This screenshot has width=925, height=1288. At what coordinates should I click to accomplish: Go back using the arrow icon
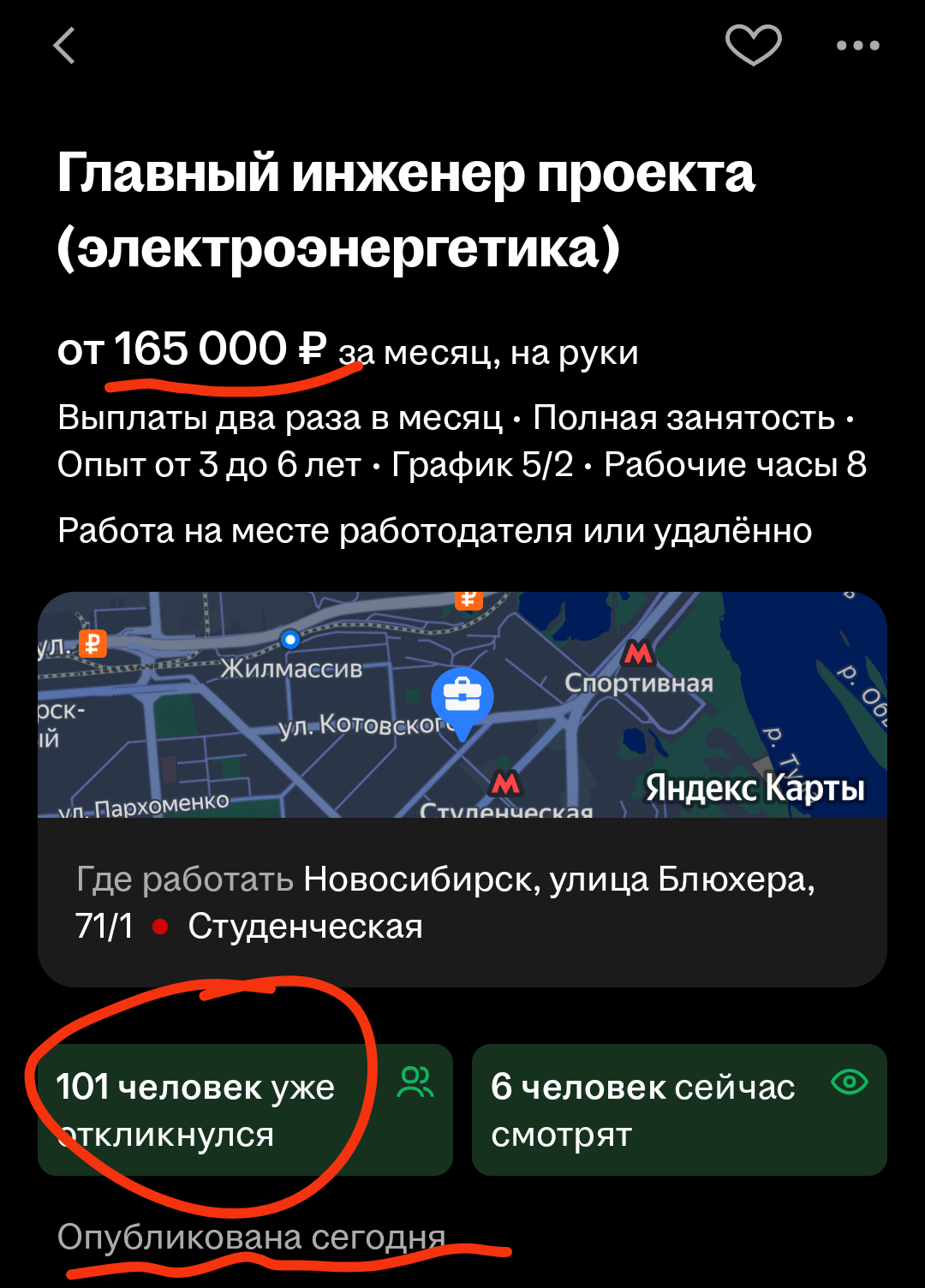[65, 46]
